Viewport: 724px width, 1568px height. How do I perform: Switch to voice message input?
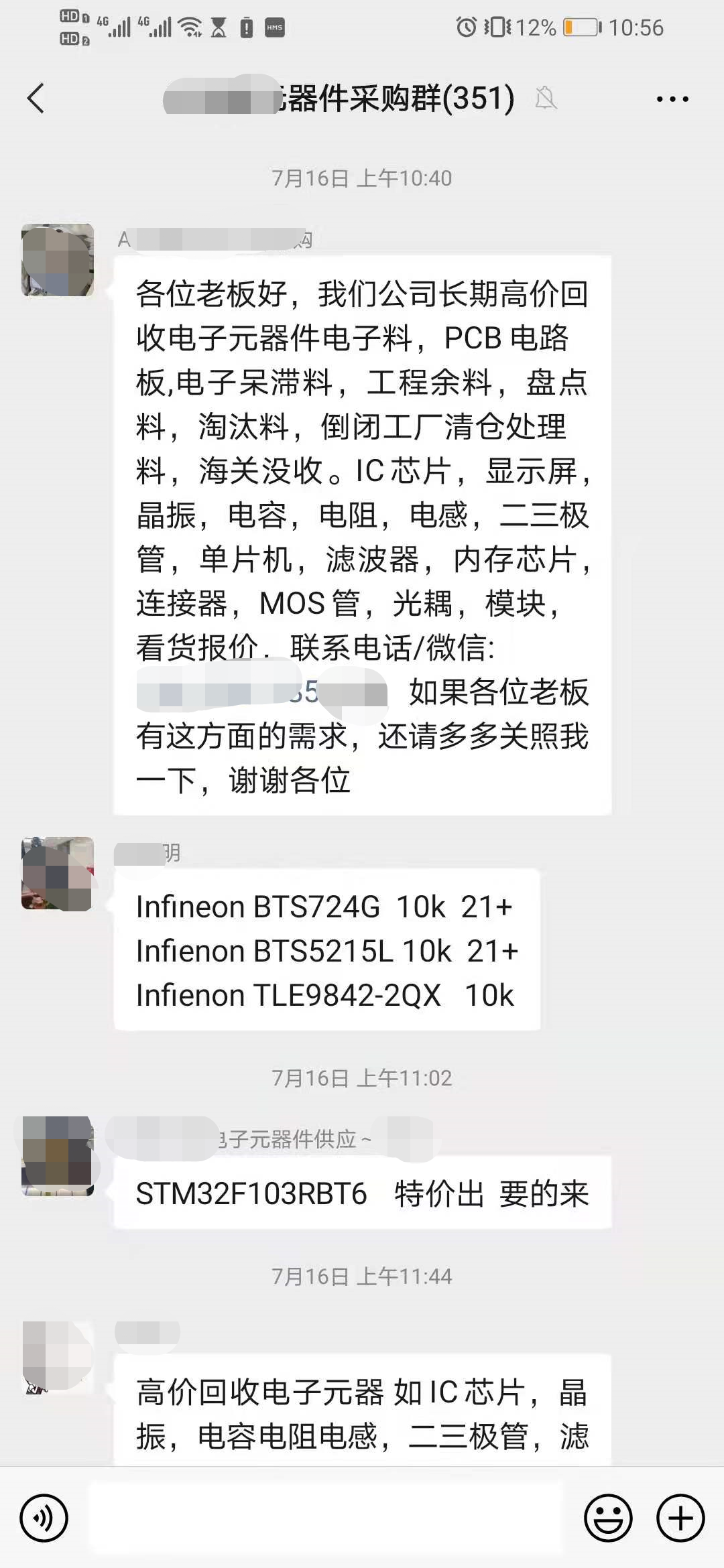[x=44, y=1518]
